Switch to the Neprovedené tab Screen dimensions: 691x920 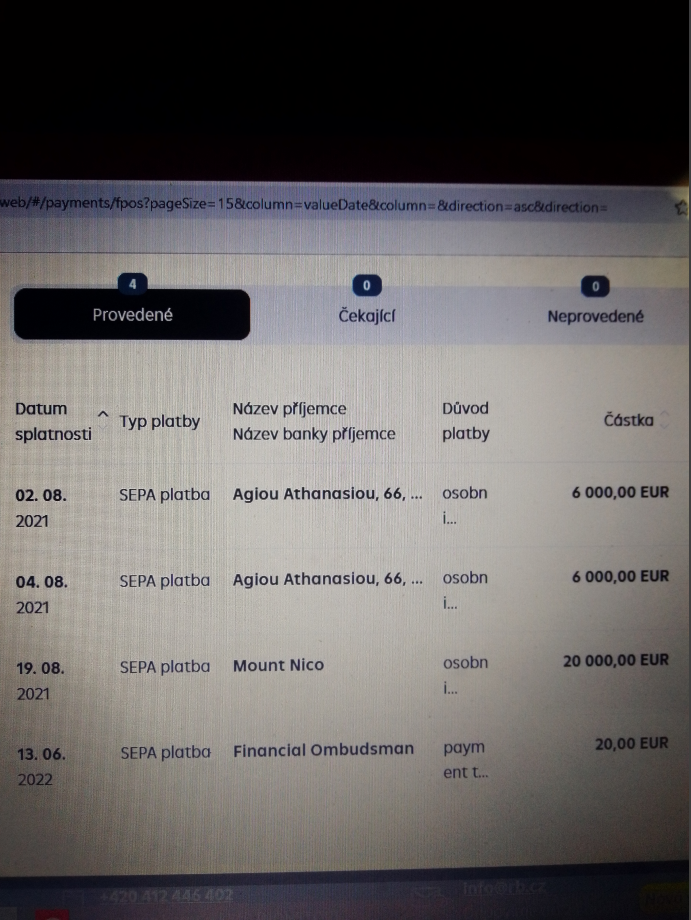[595, 316]
